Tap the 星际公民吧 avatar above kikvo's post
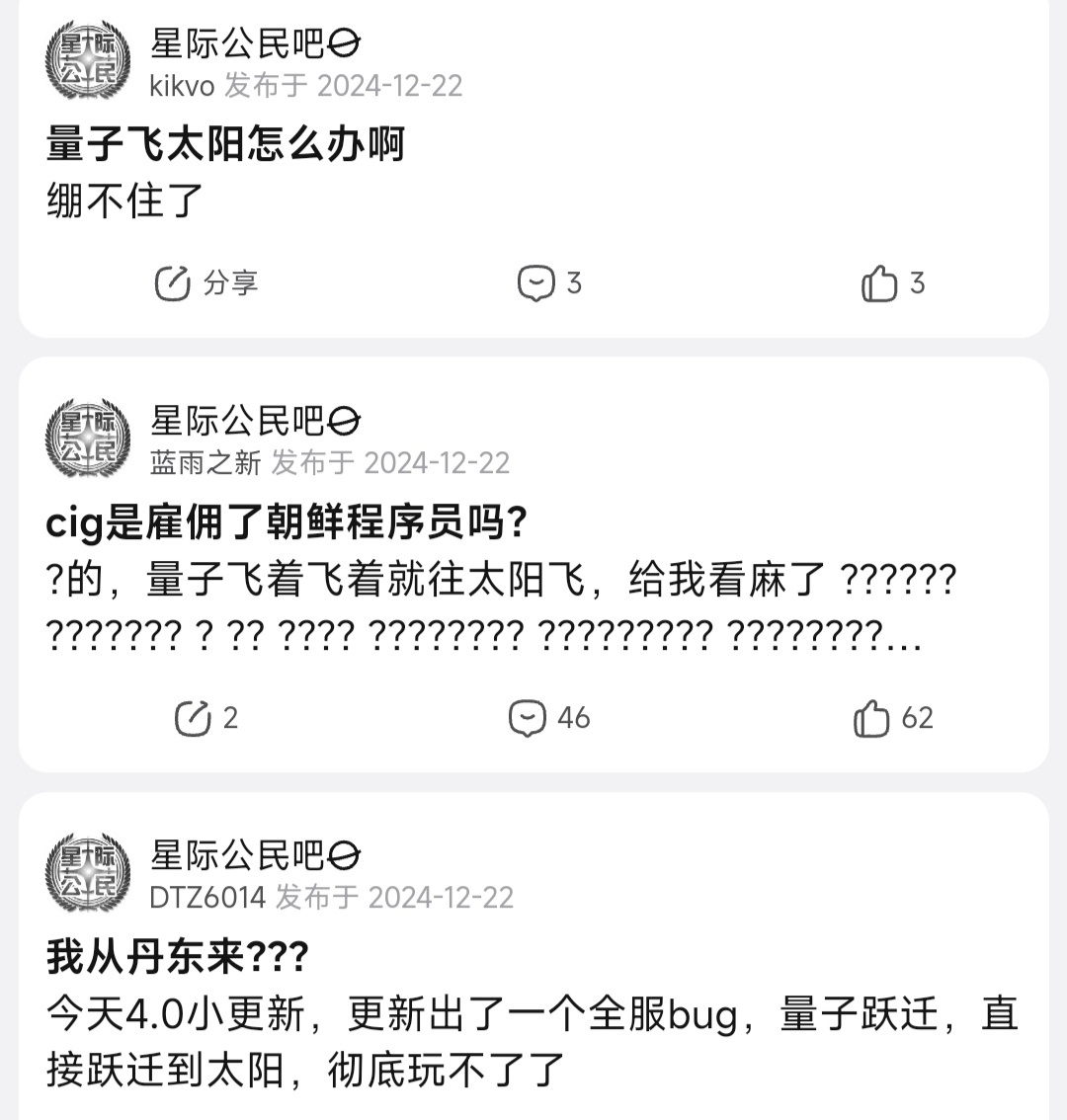 tap(88, 62)
